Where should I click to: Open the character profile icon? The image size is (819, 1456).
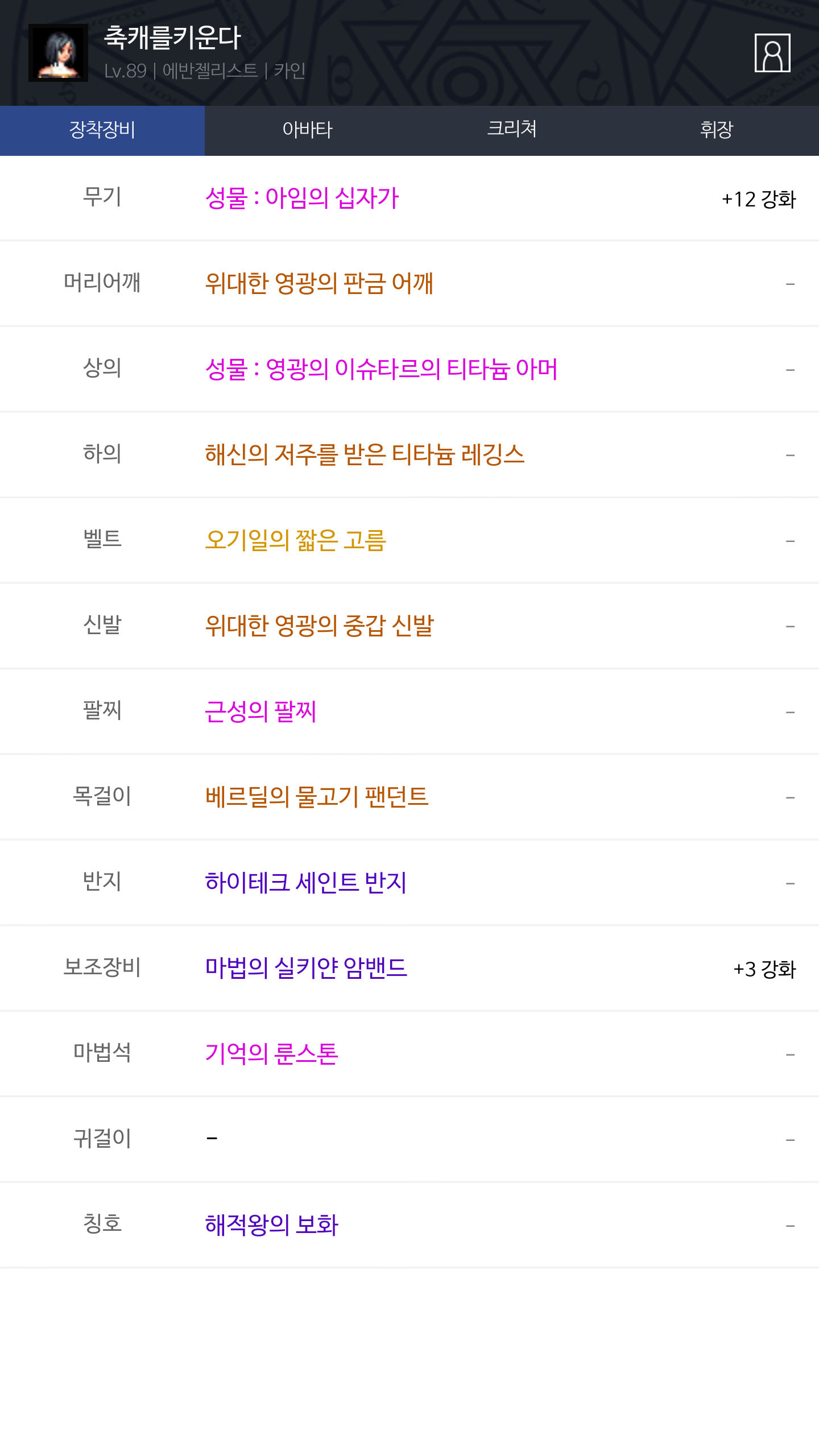coord(772,53)
